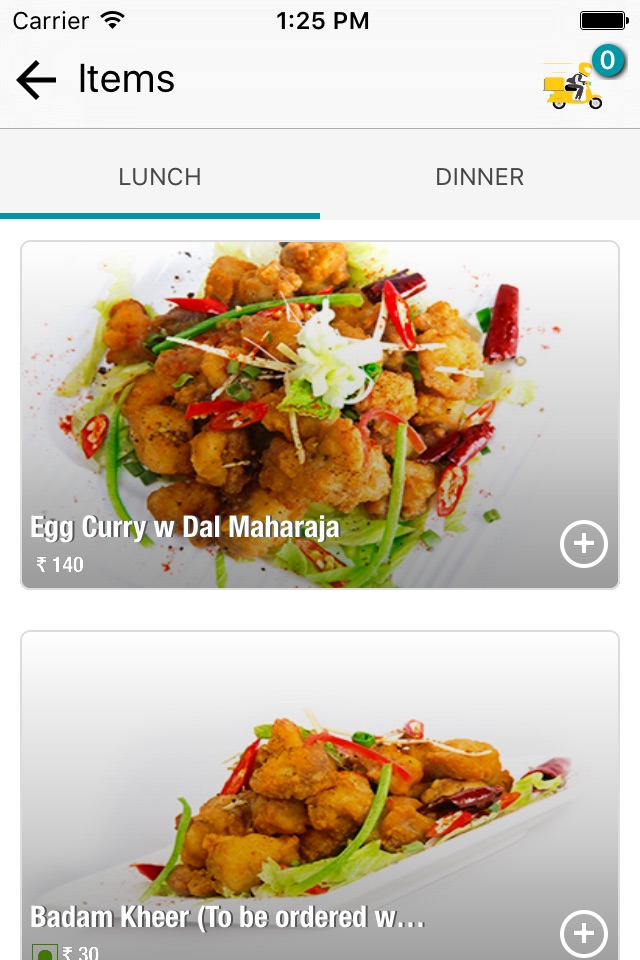Switch to the Dinner tab
Screen dimensions: 640x960
point(480,177)
